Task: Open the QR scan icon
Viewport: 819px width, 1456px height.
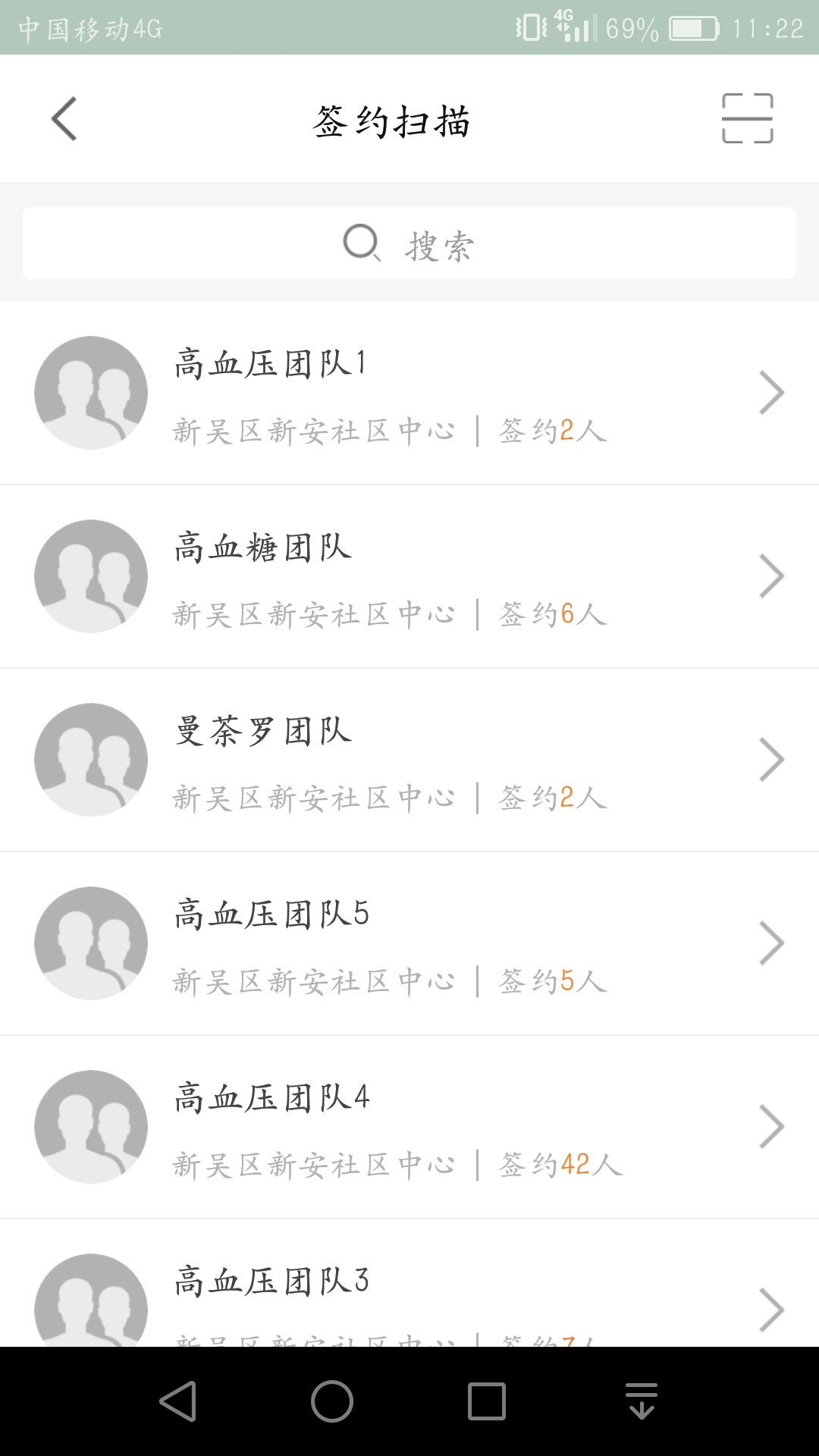Action: point(747,118)
